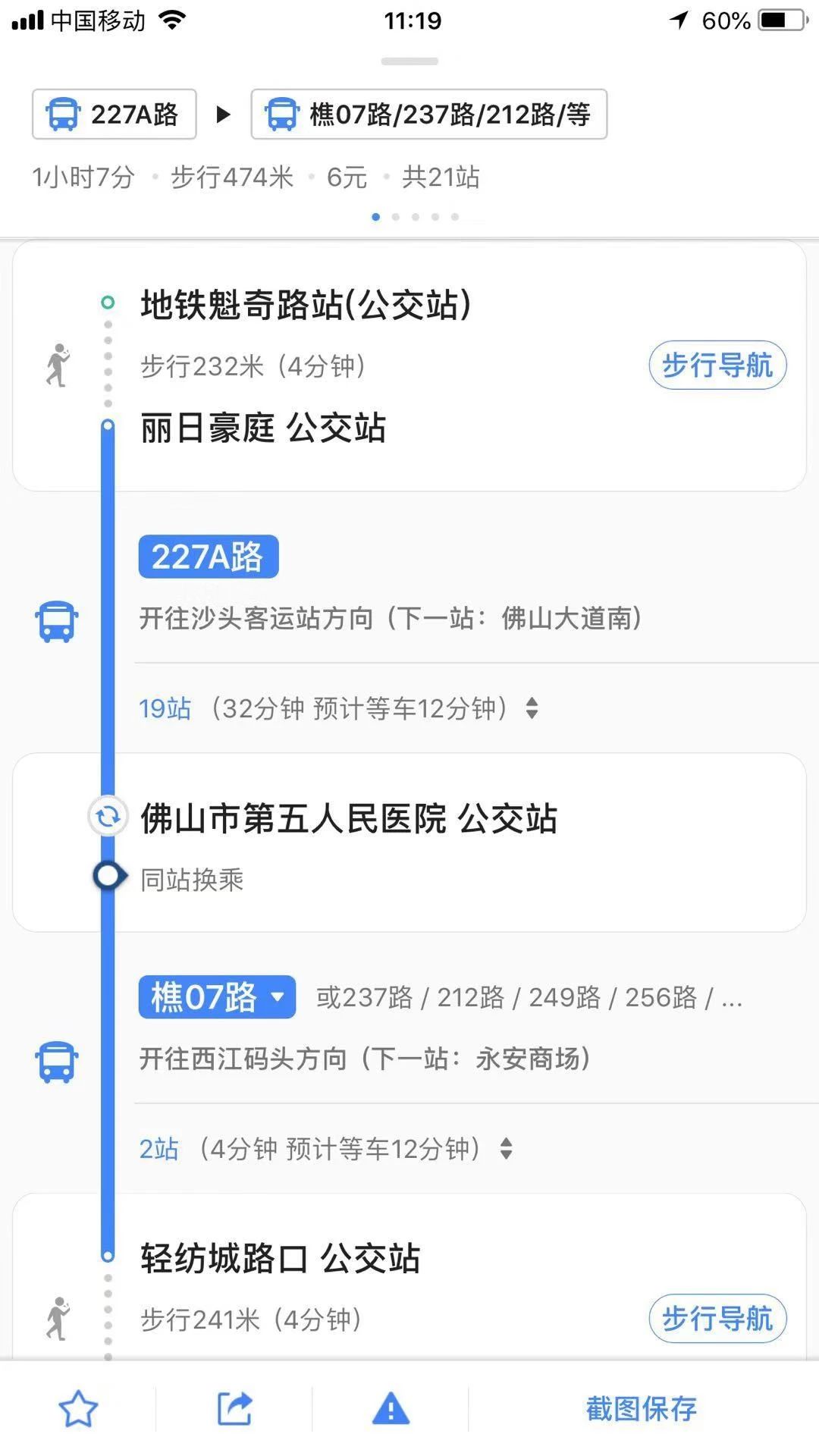The image size is (819, 1456).
Task: Favorite this route with the star icon
Action: (x=78, y=1409)
